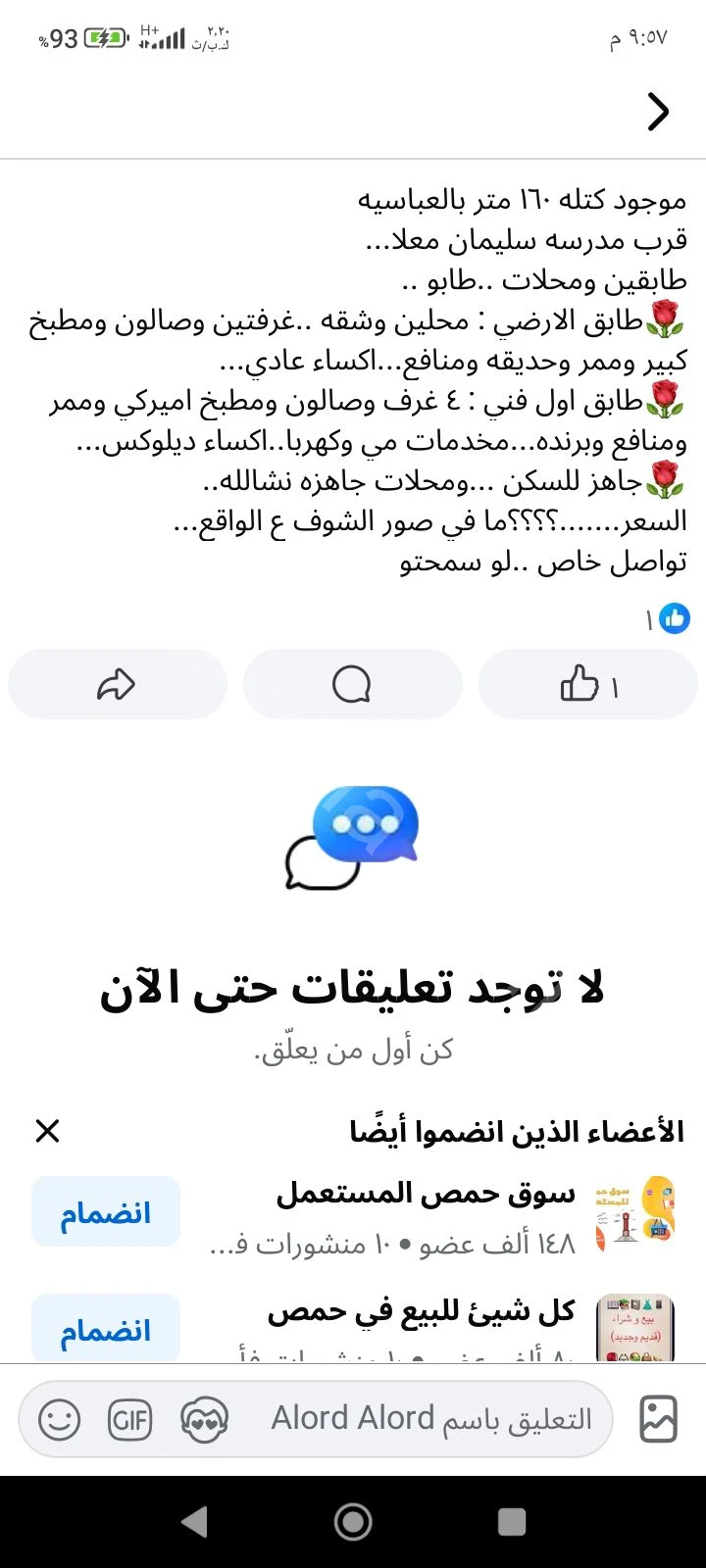Open the sticker picker icon
Screen dimensions: 706x1568
click(204, 1418)
